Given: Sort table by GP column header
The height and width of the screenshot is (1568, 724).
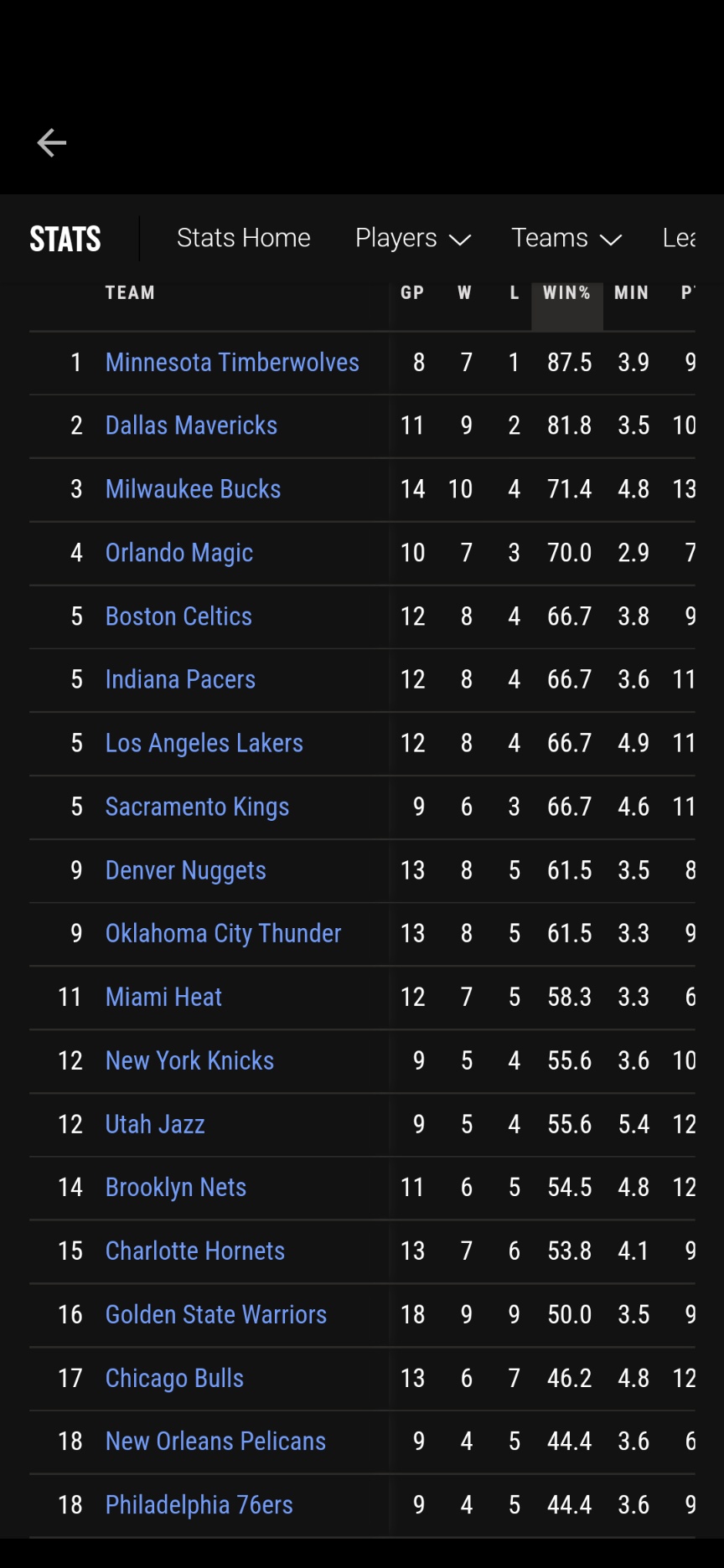Looking at the screenshot, I should click(x=412, y=293).
